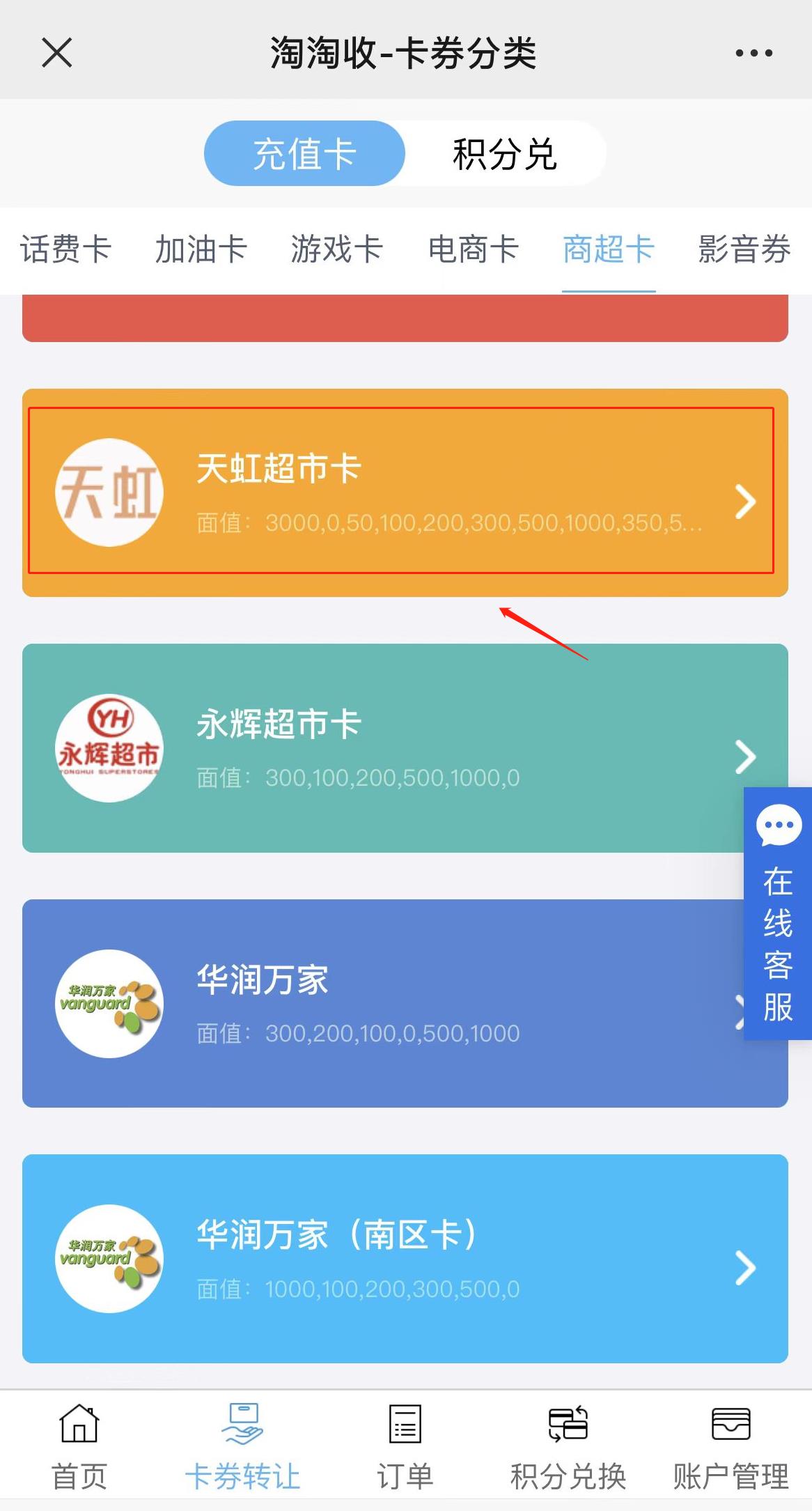Screen dimensions: 812x1511
Task: Select the 充值卡 segment
Action: click(x=304, y=153)
